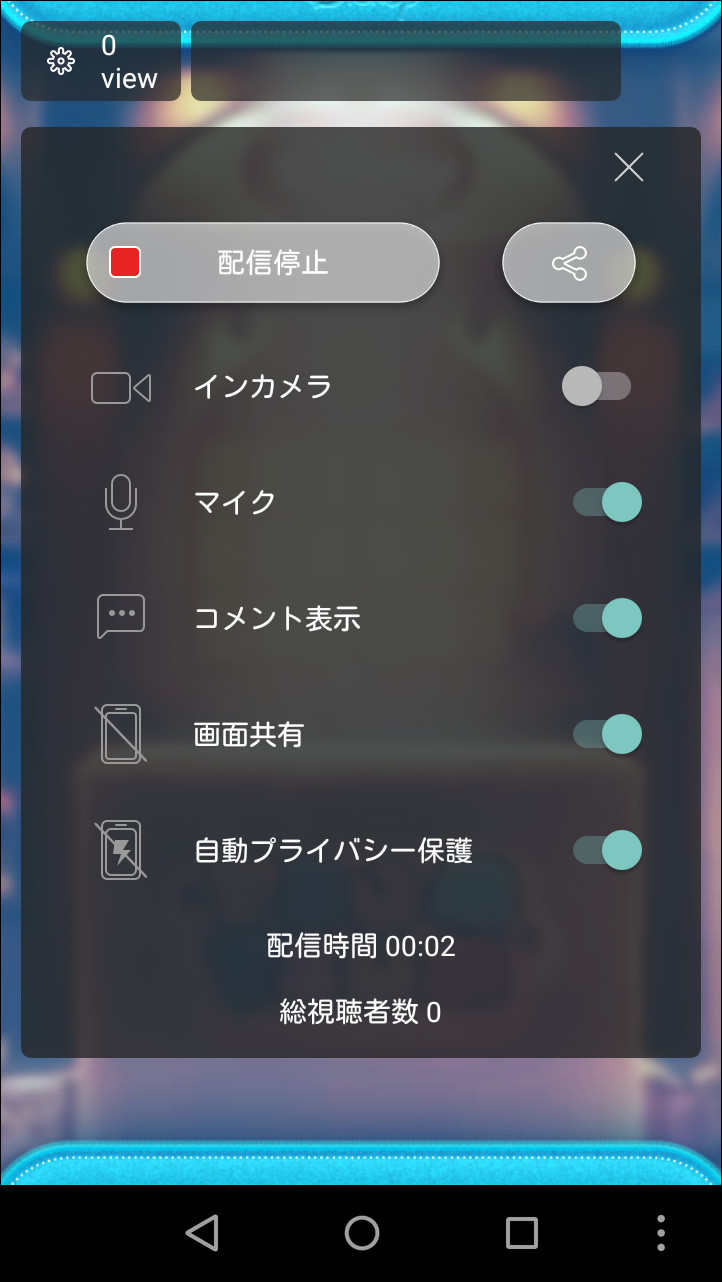
Task: Enable the インカメラ front camera switch
Action: click(x=597, y=387)
